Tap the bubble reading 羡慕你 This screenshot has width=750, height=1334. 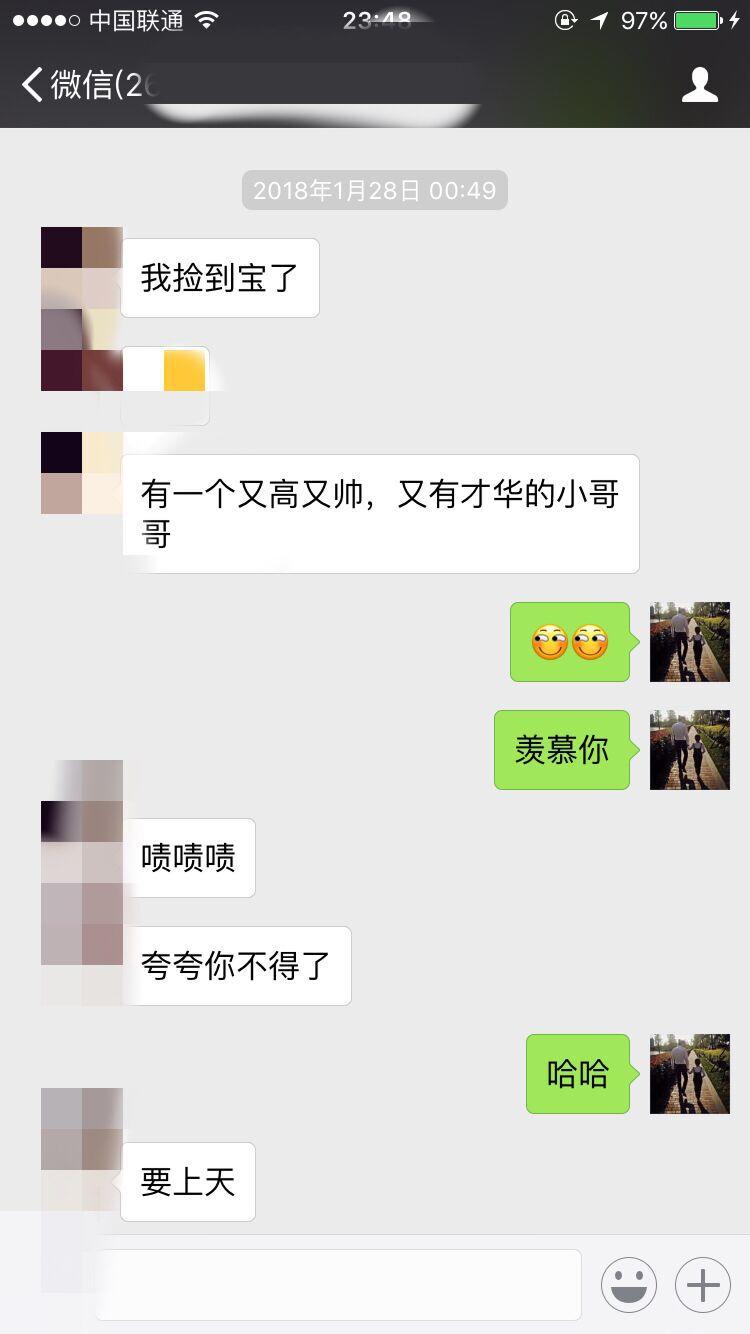562,750
